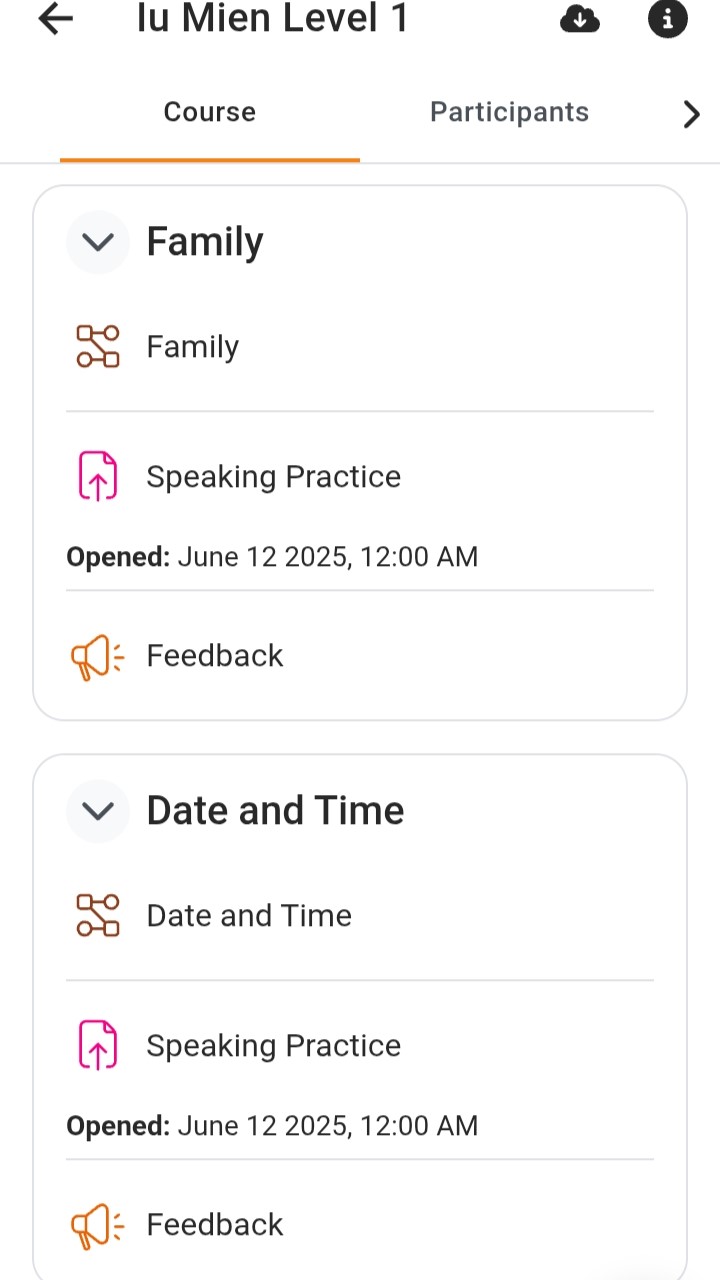Open Feedback under Date and Time

360,1225
